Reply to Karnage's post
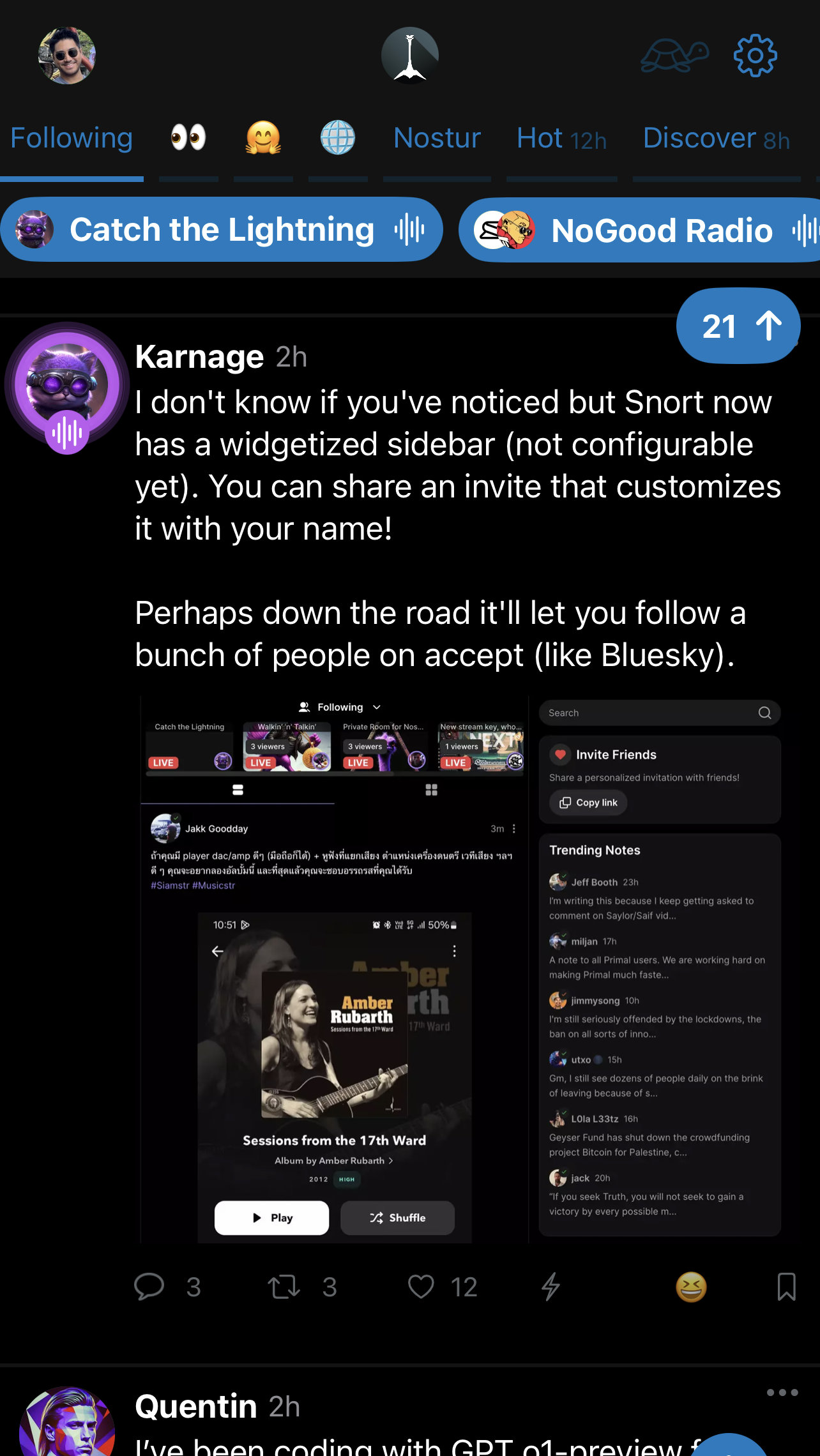The height and width of the screenshot is (1456, 820). (x=149, y=1287)
